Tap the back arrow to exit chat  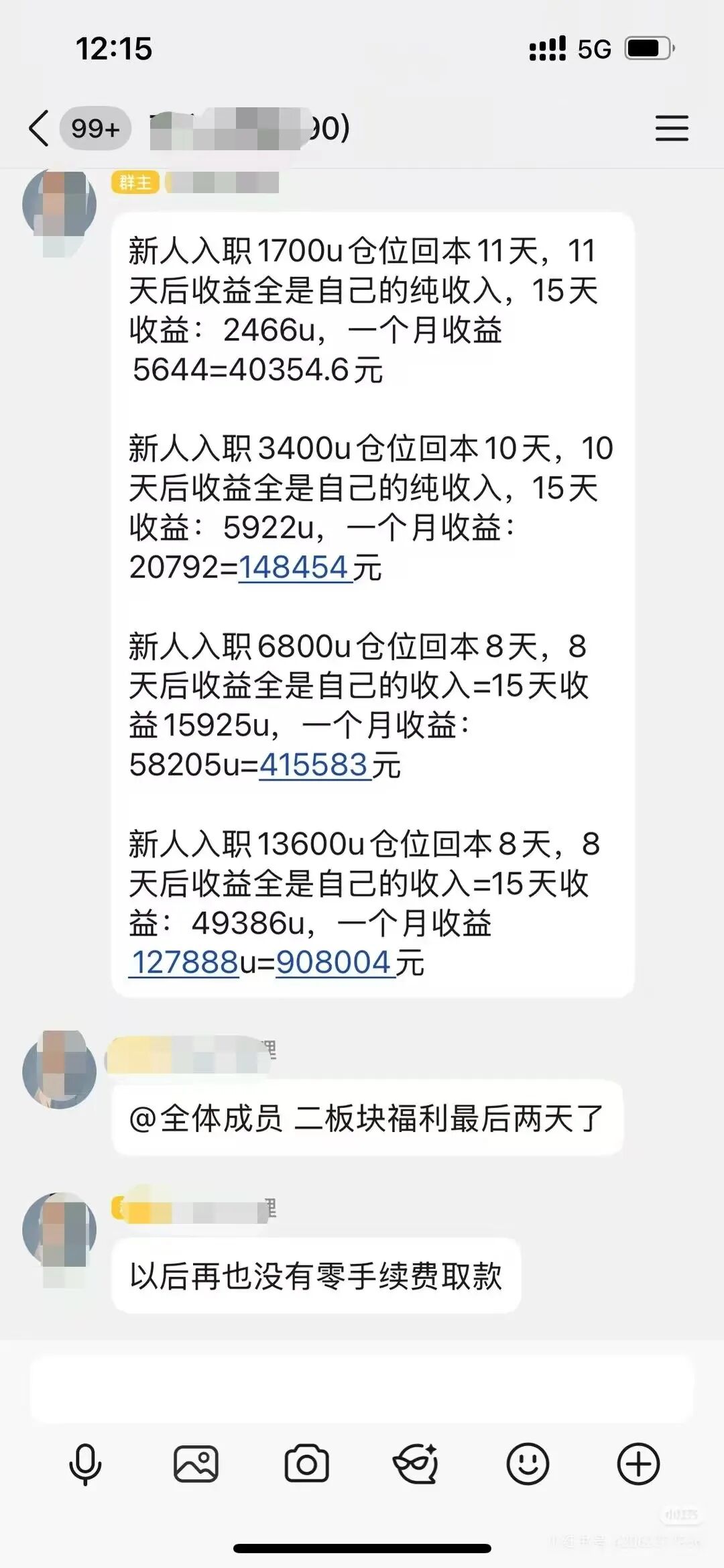38,127
